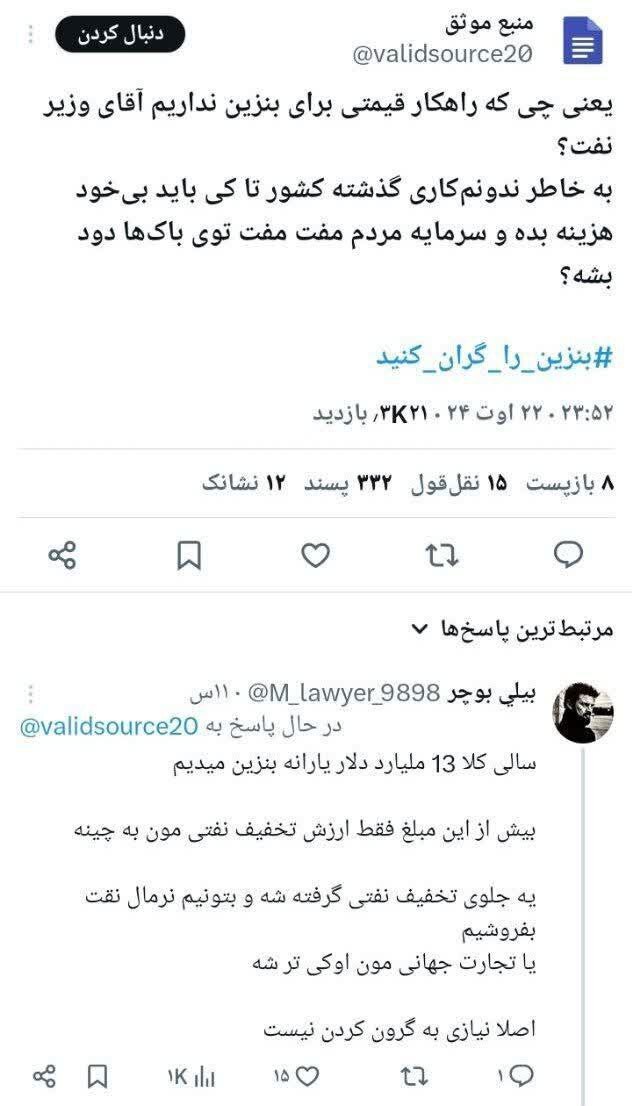Open the @validsource20 profile picture
This screenshot has width=632, height=1106.
[583, 43]
